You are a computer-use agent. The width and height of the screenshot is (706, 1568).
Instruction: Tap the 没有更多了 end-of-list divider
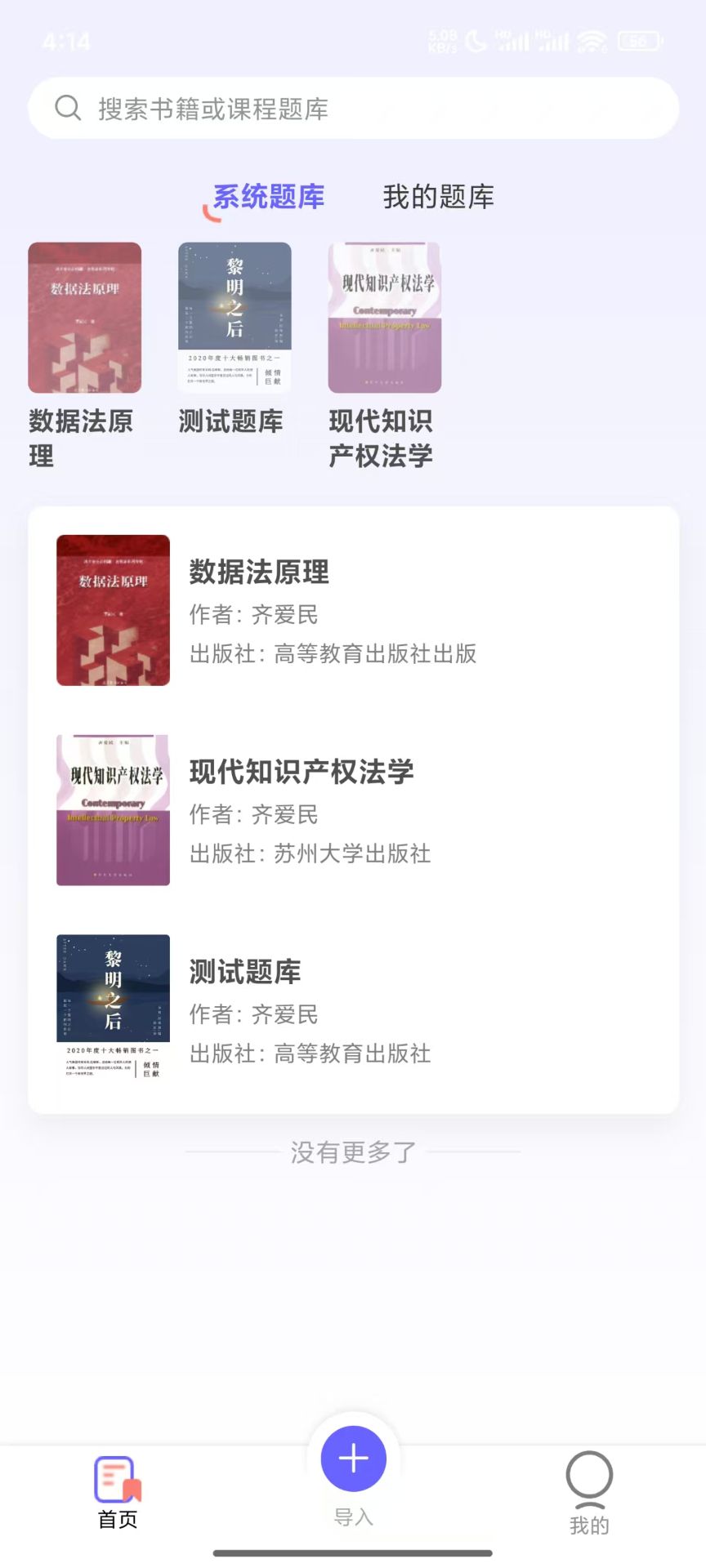352,1152
